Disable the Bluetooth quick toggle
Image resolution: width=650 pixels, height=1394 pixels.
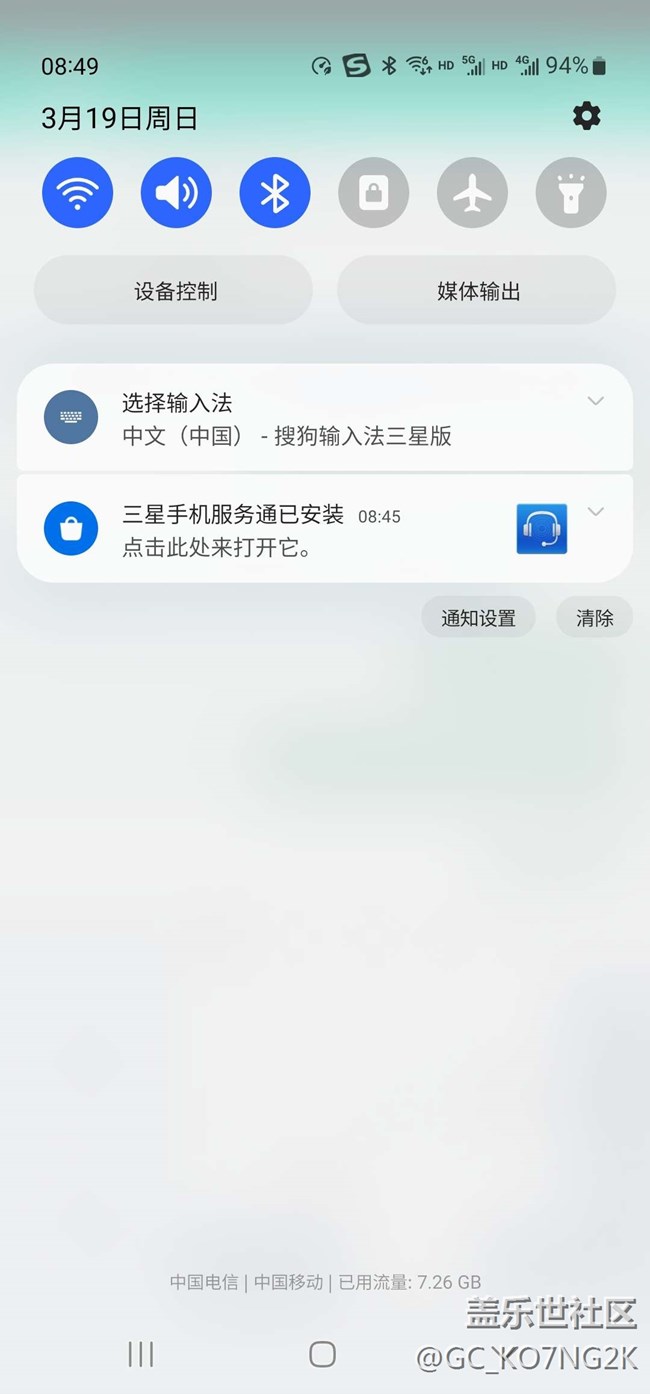[275, 193]
